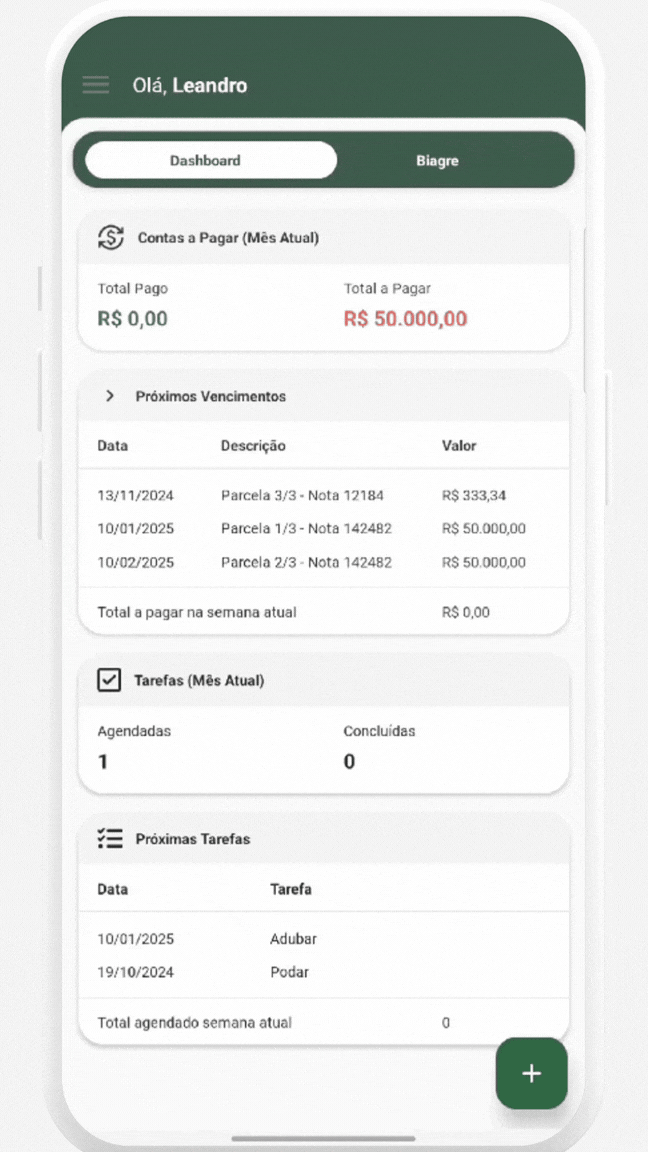
Task: Open the hamburger drawer menu
Action: (96, 85)
